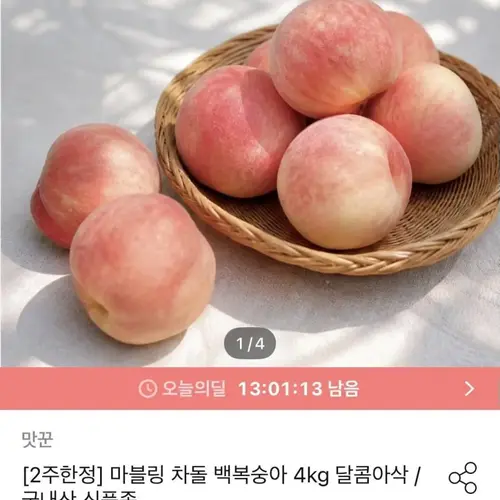Open the peach product photo
This screenshot has height=500, width=500.
coord(250,183)
